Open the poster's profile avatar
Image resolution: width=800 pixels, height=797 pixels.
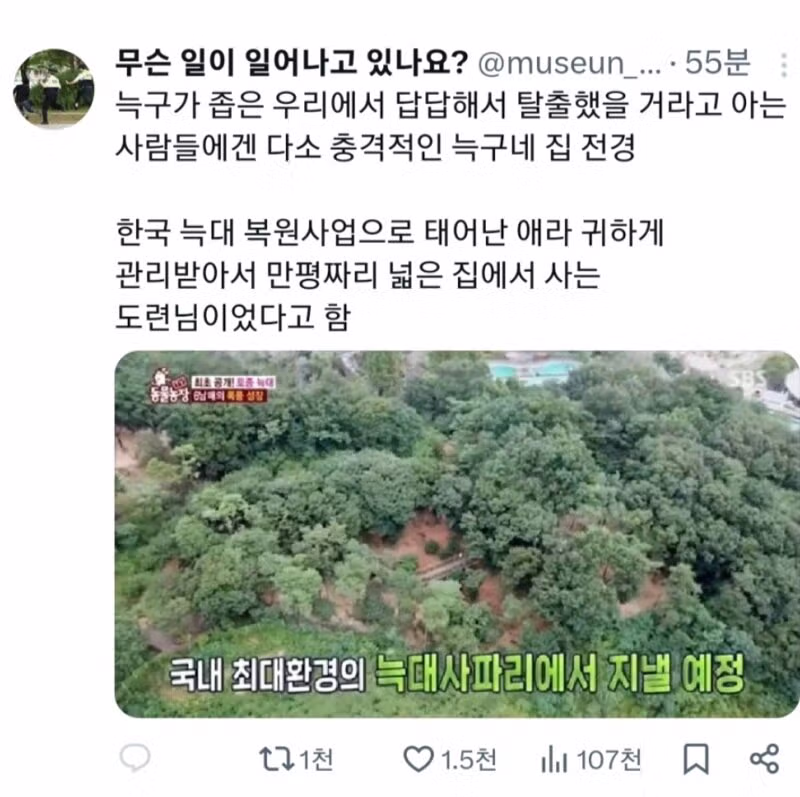[x=54, y=88]
